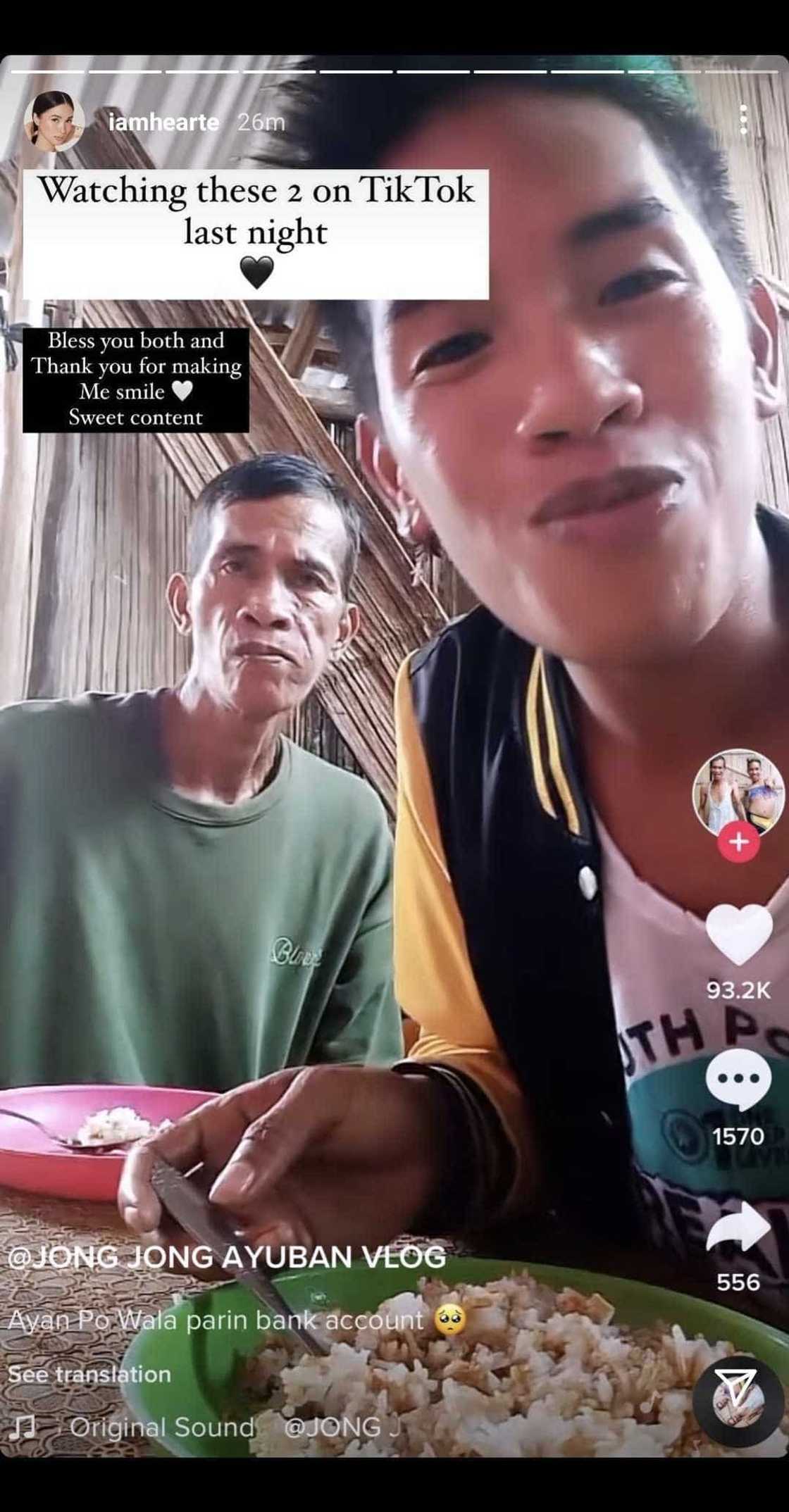
Task: Tap the iamhearte username
Action: [164, 123]
